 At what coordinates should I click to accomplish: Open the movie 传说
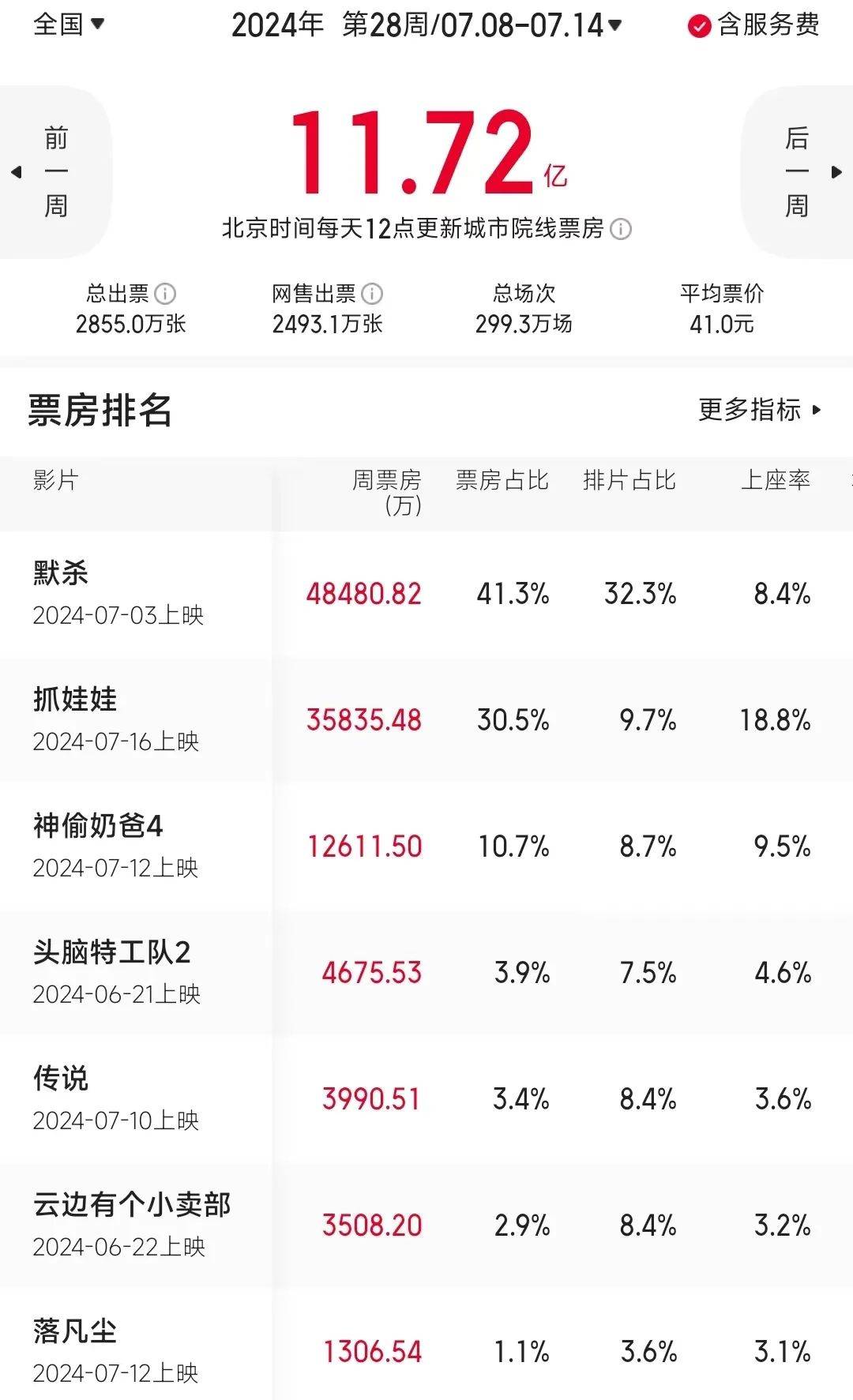click(x=61, y=1079)
